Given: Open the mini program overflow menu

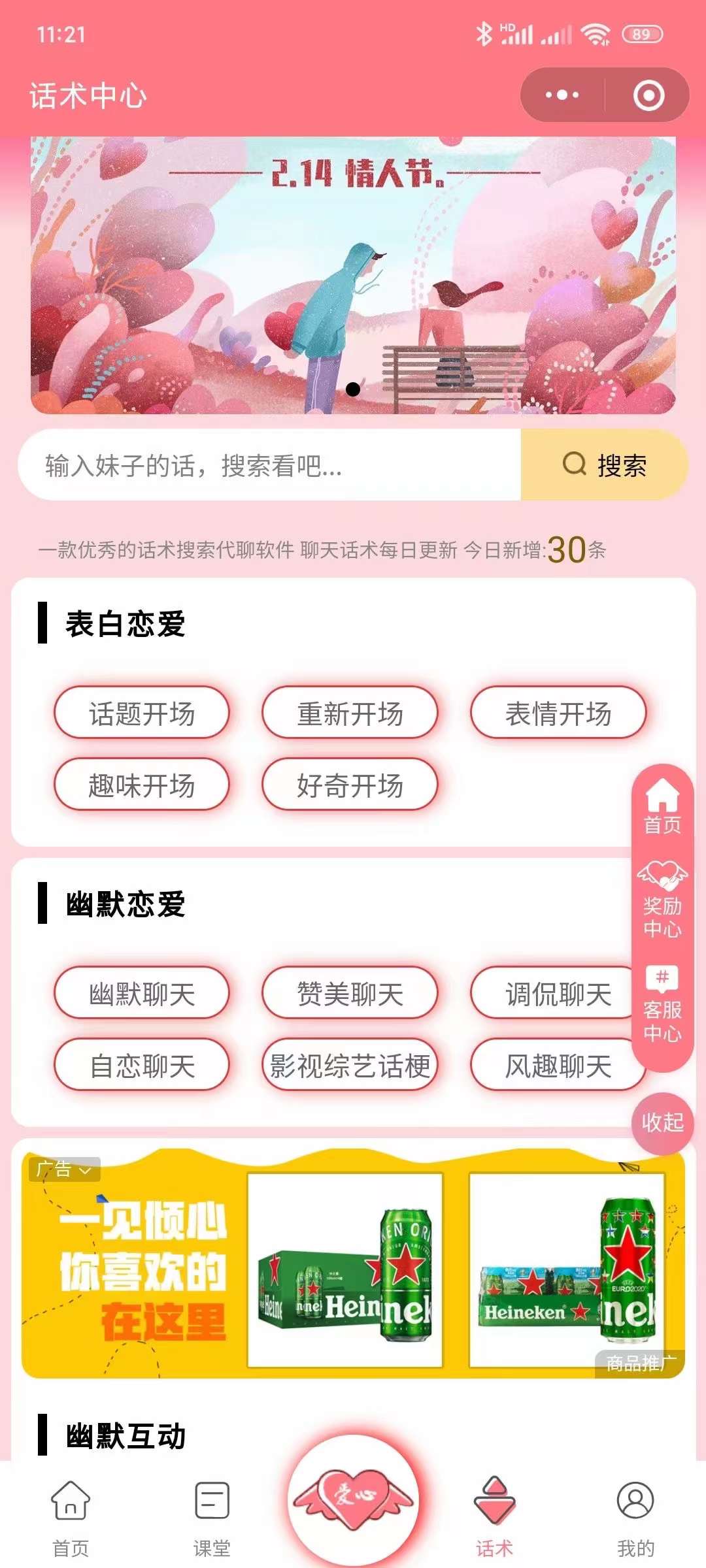Looking at the screenshot, I should coord(562,95).
